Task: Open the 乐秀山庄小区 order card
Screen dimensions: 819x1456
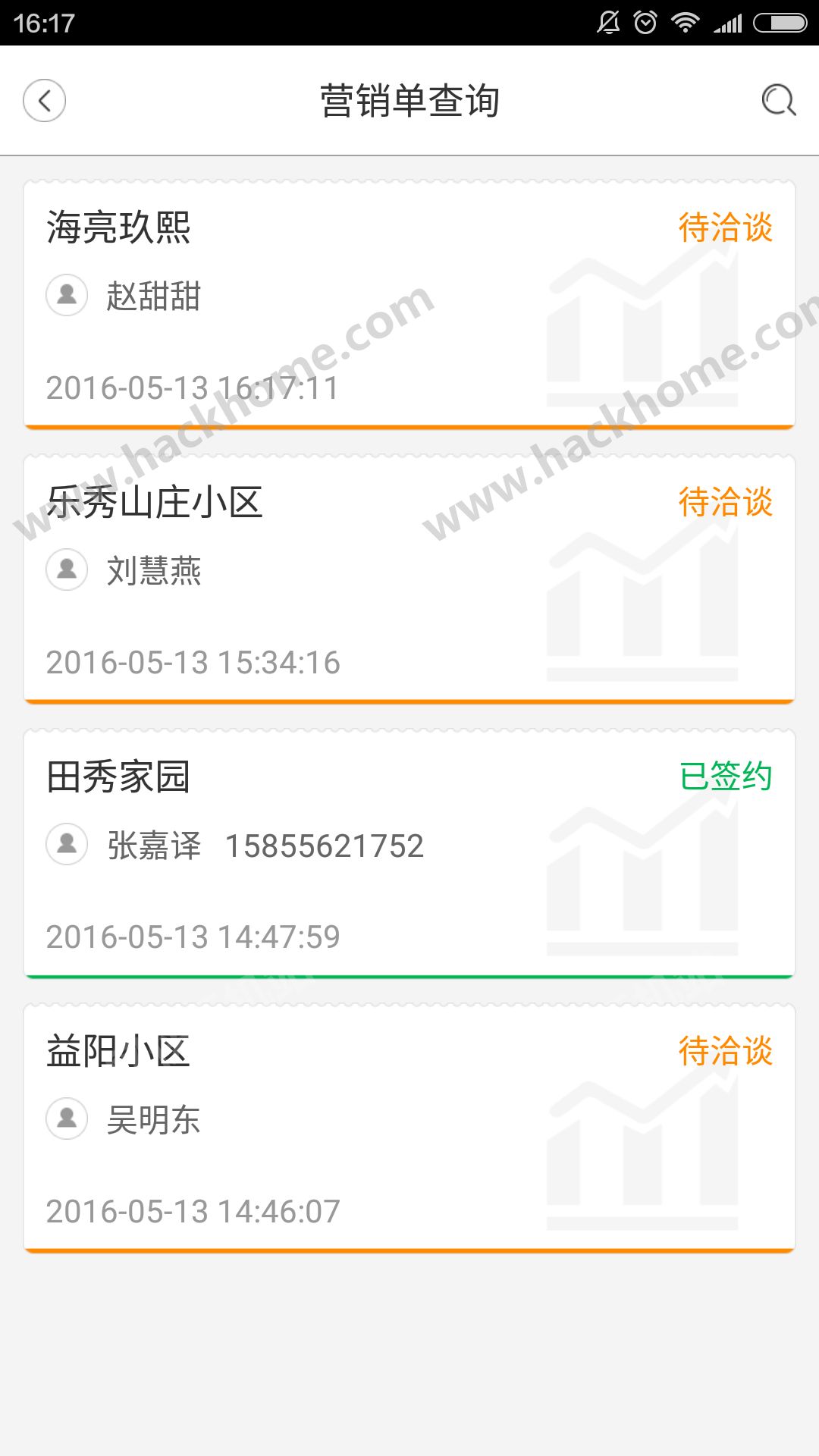Action: click(x=409, y=579)
